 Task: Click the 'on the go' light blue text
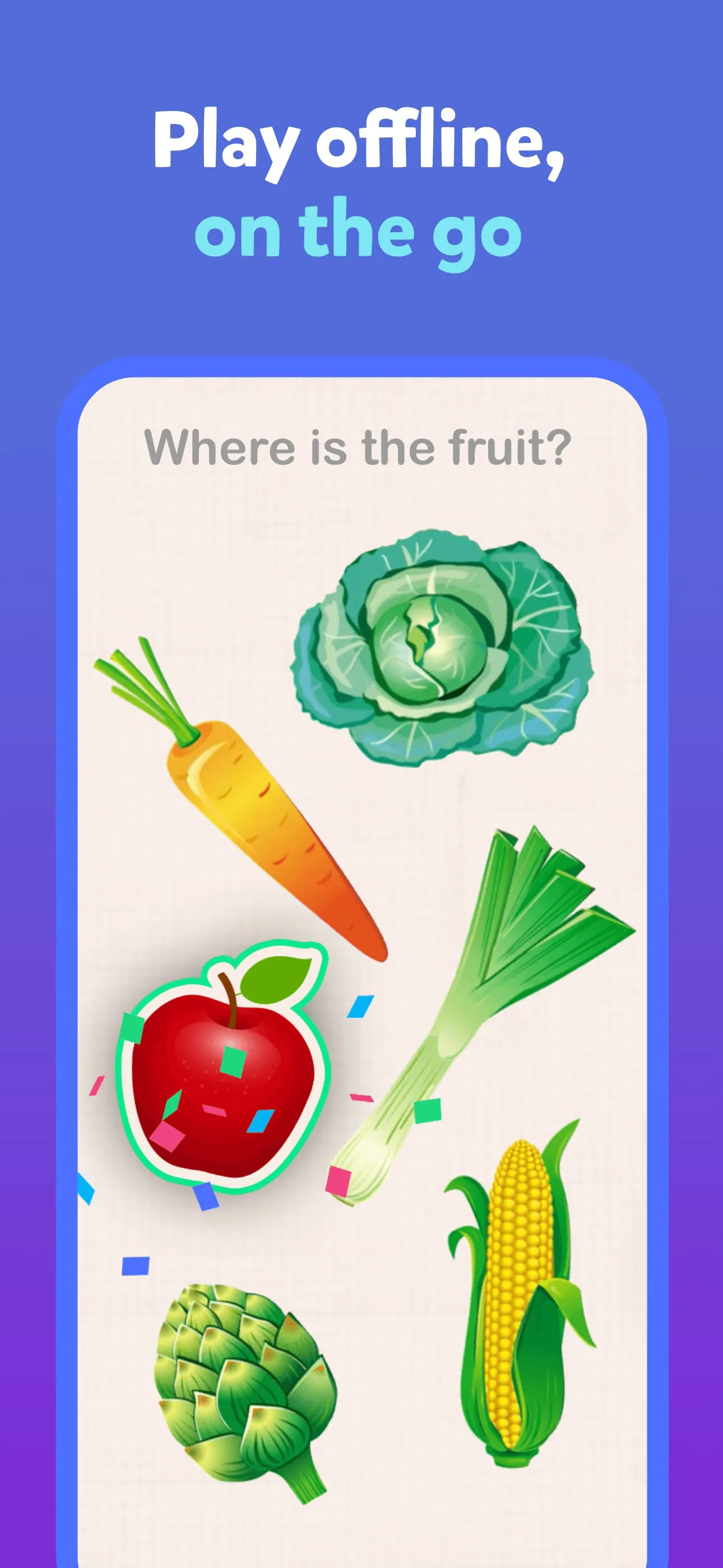coord(361,231)
